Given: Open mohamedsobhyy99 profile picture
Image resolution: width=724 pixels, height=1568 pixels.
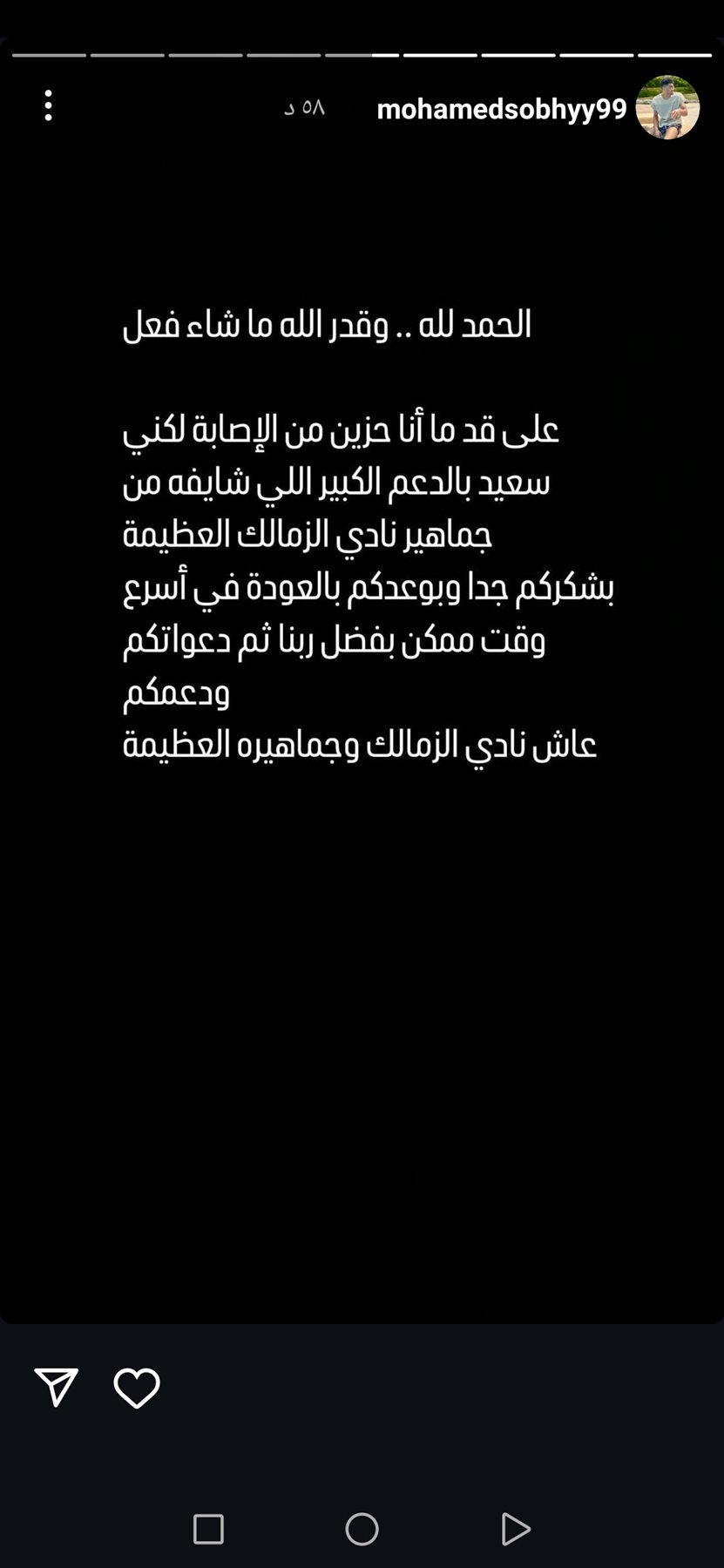Looking at the screenshot, I should coord(667,107).
